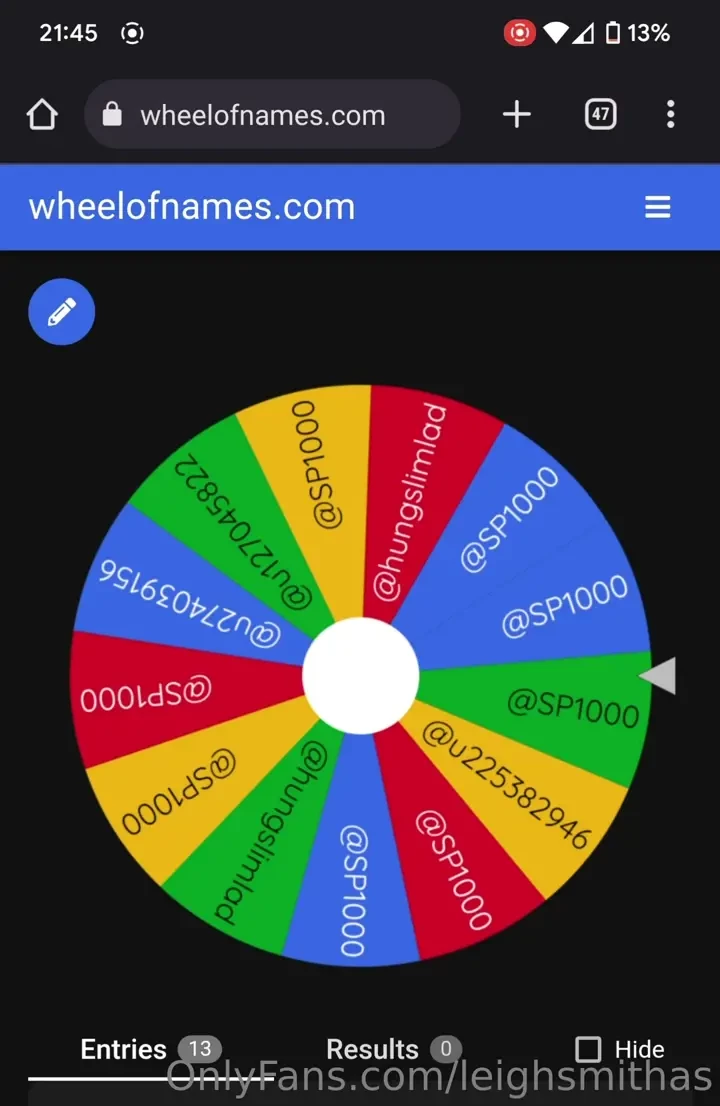Open a new tab with the plus icon
The width and height of the screenshot is (720, 1106).
pyautogui.click(x=516, y=114)
